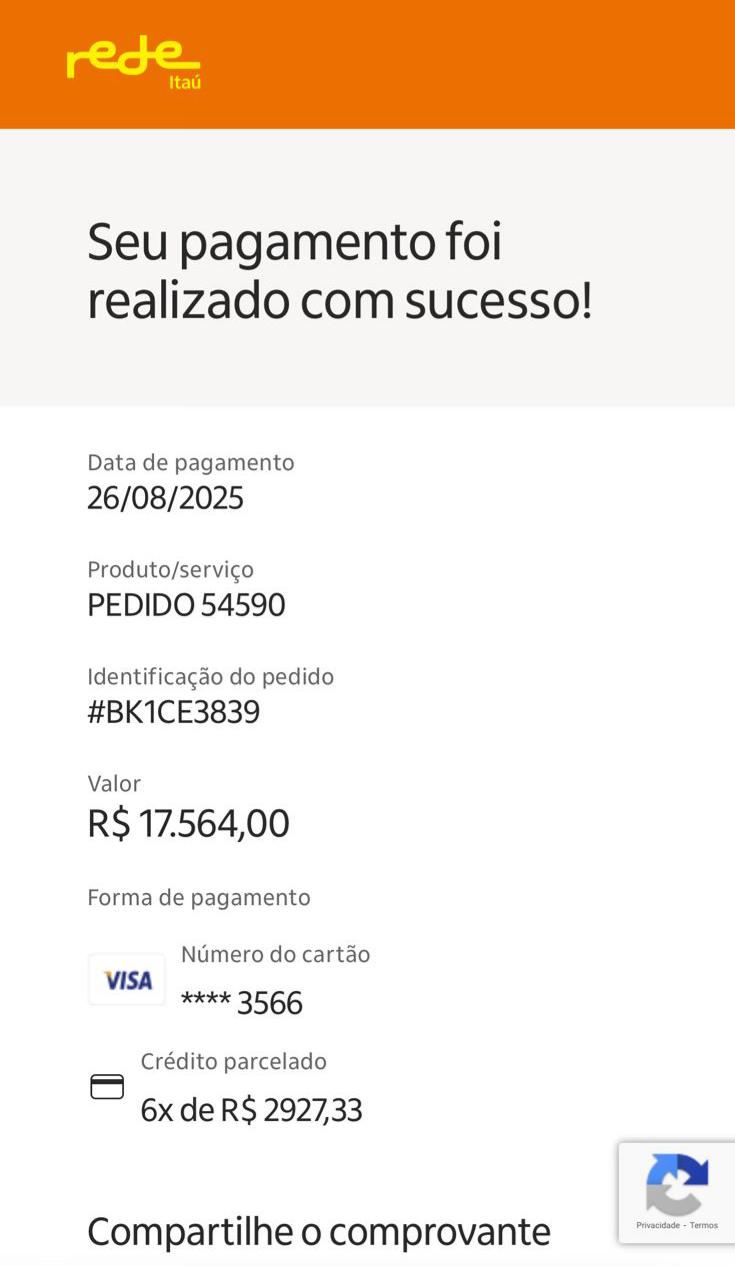Click the Valor field label

tap(115, 784)
